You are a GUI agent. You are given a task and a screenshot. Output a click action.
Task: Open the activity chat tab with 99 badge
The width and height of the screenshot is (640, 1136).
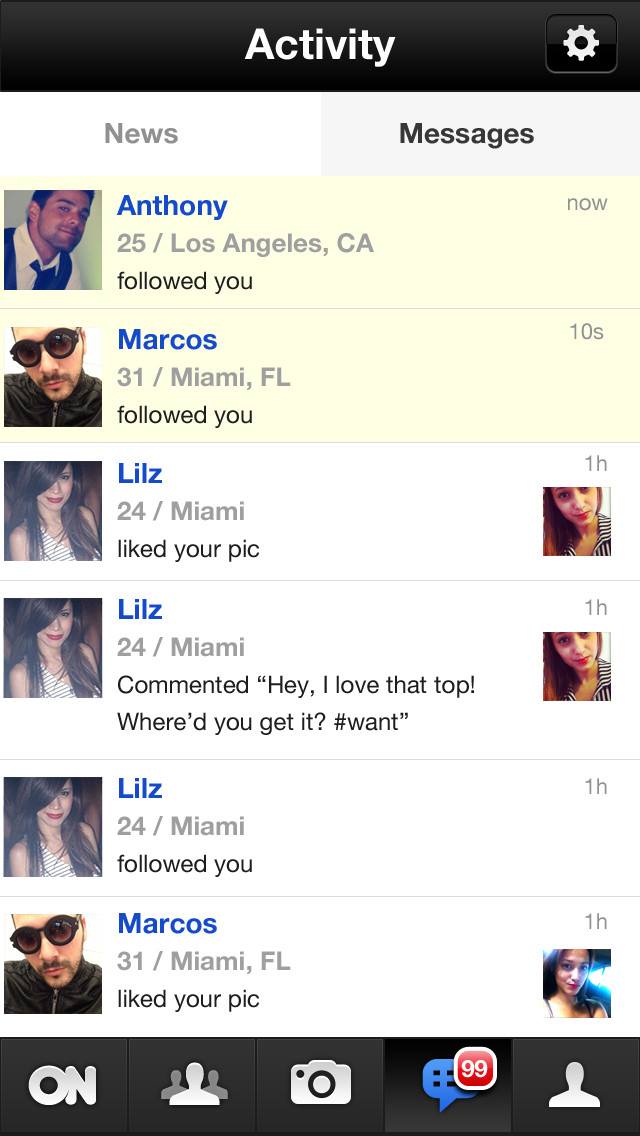coord(448,1085)
